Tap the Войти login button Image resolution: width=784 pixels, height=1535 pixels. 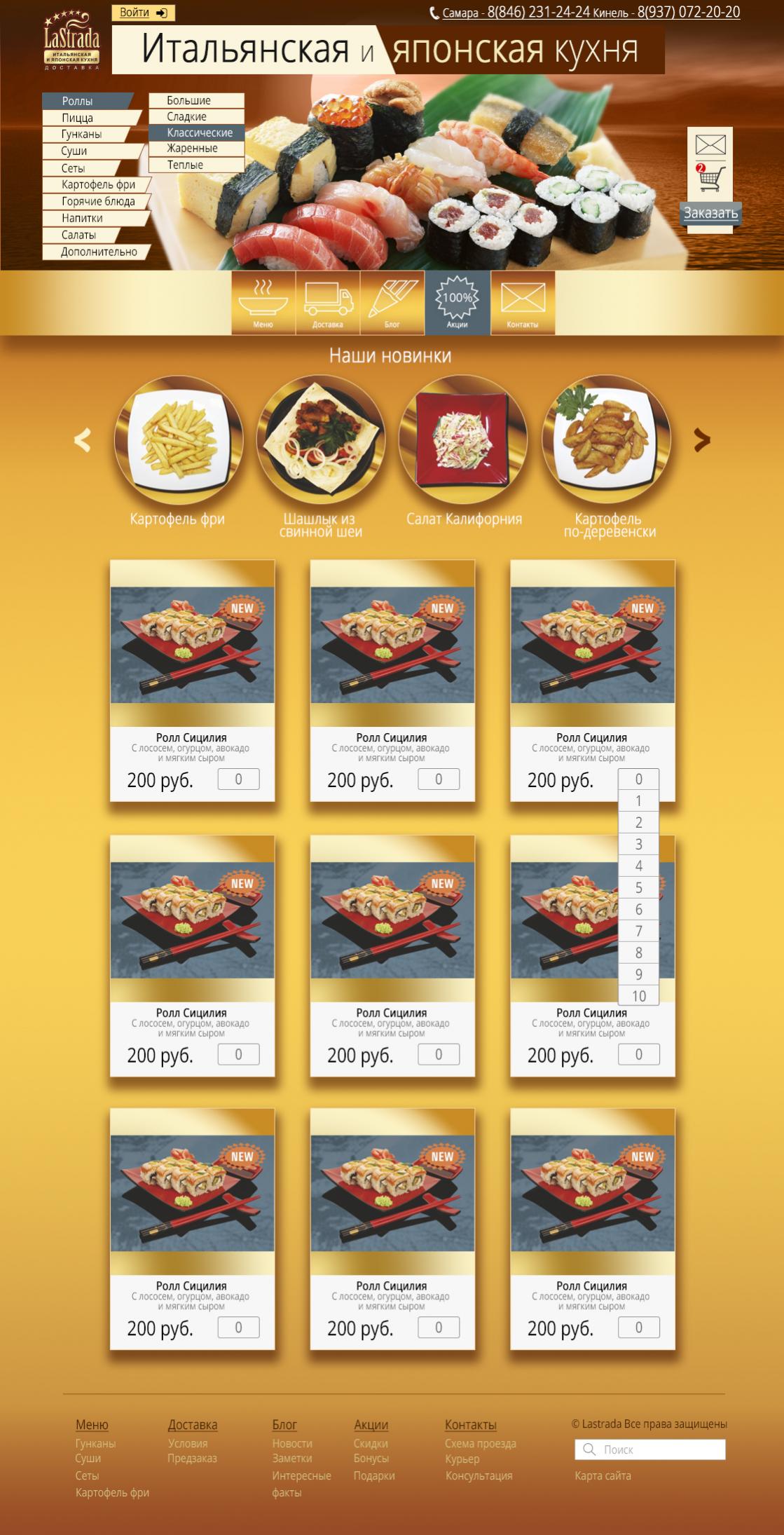pyautogui.click(x=143, y=13)
